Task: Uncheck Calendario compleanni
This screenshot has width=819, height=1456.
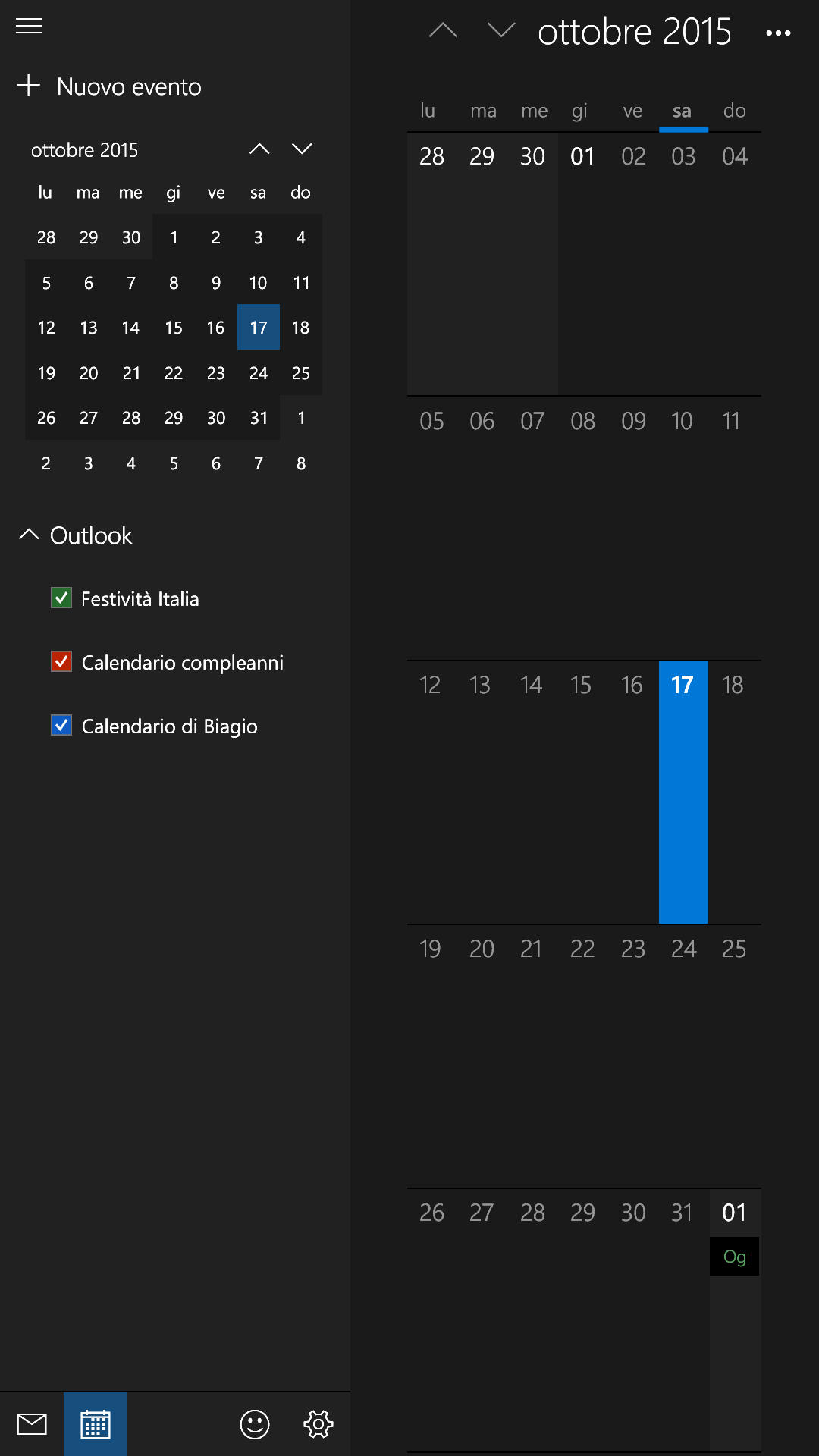Action: [x=61, y=662]
